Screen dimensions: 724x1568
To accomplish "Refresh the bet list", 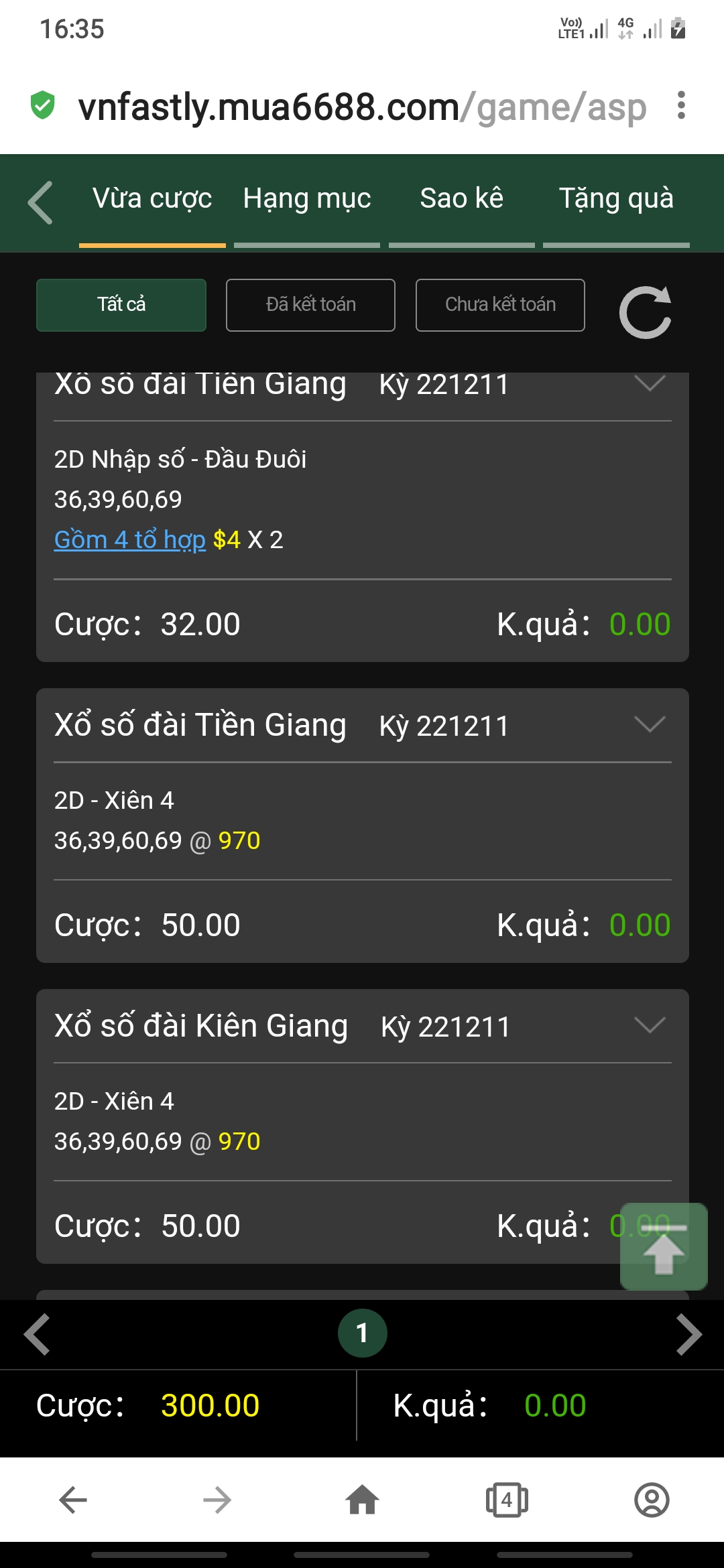I will coord(645,312).
